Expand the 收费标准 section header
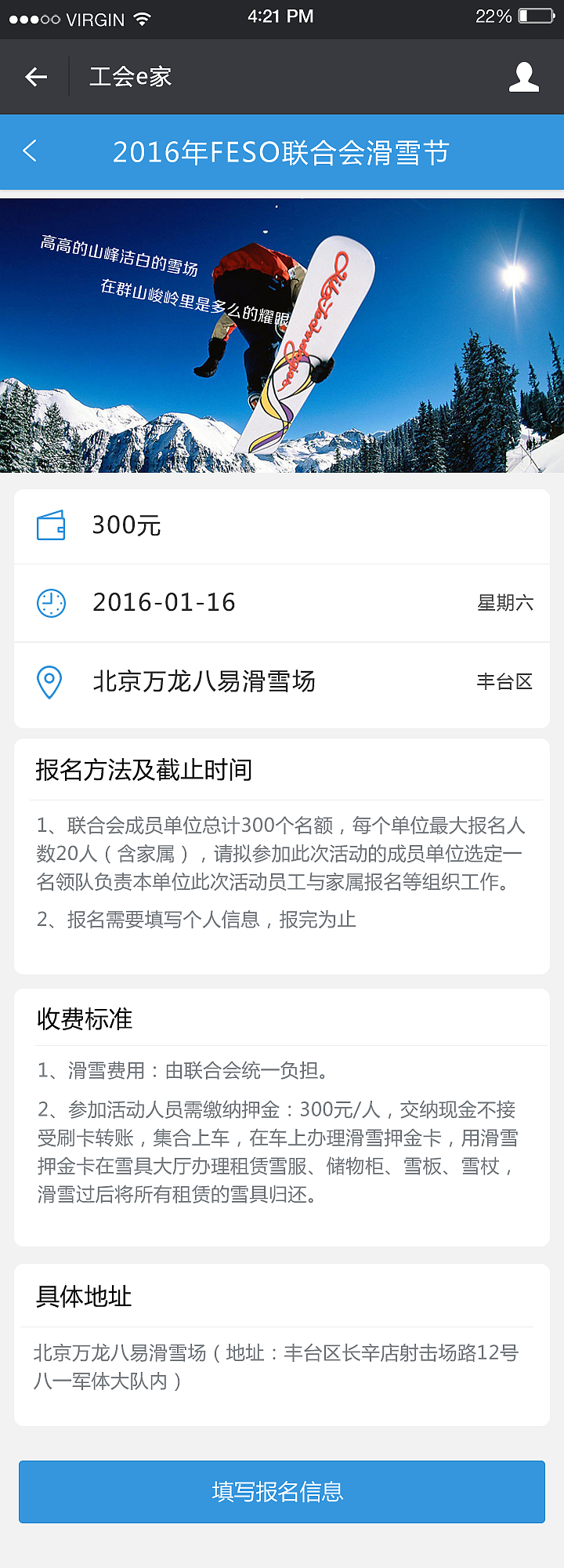564x1568 pixels. point(85,1018)
